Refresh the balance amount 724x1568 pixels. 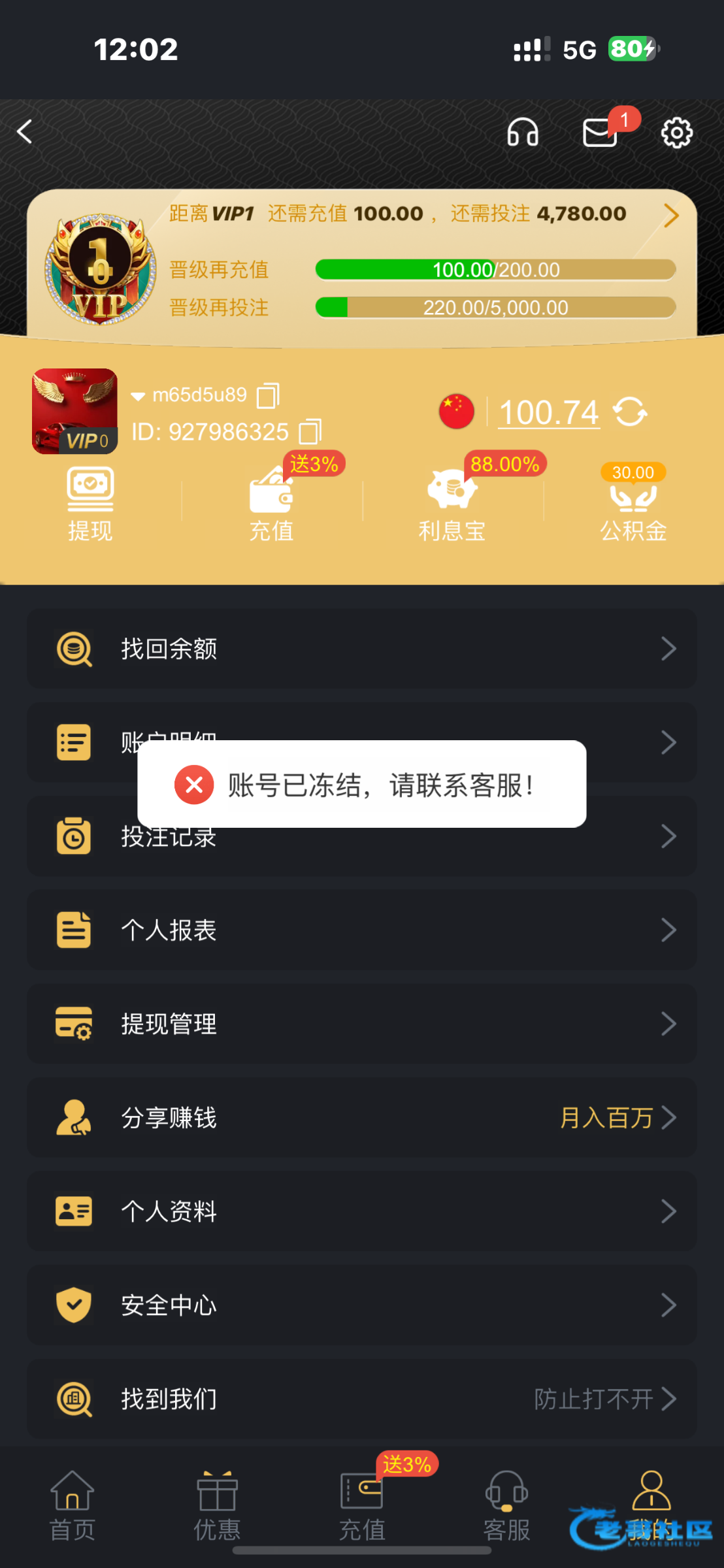pos(630,412)
